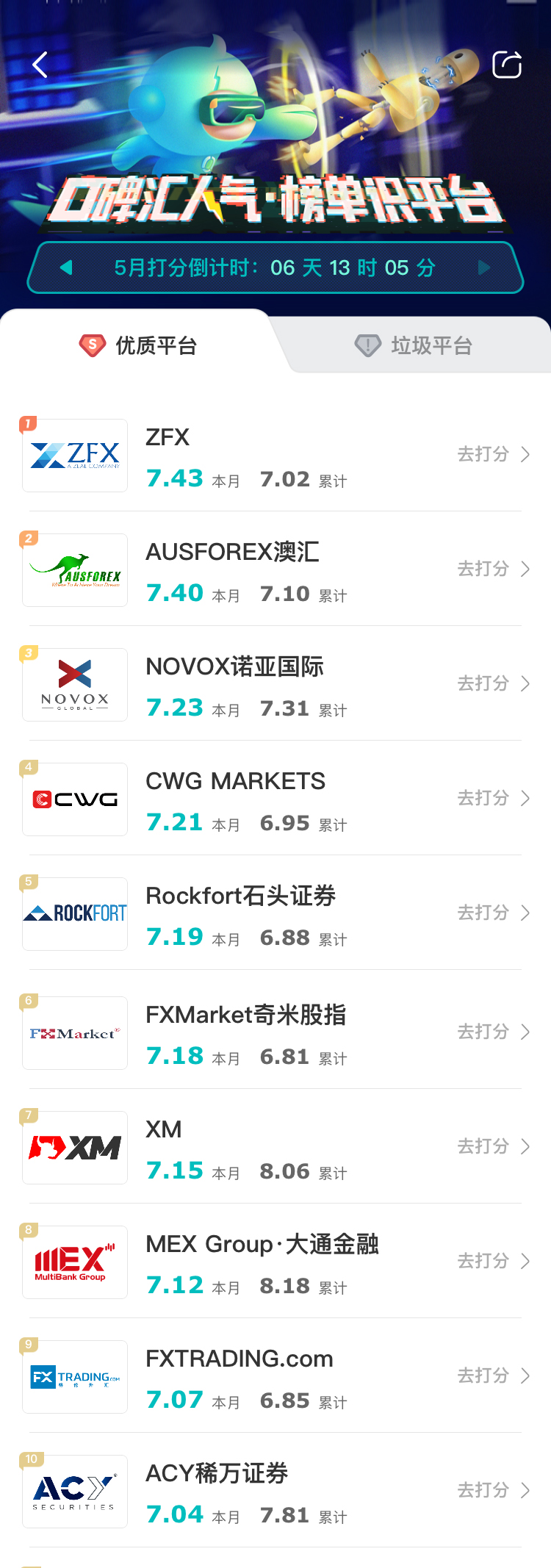551x1568 pixels.
Task: Tap 去打分 for ACY稀万证券
Action: 494,1490
